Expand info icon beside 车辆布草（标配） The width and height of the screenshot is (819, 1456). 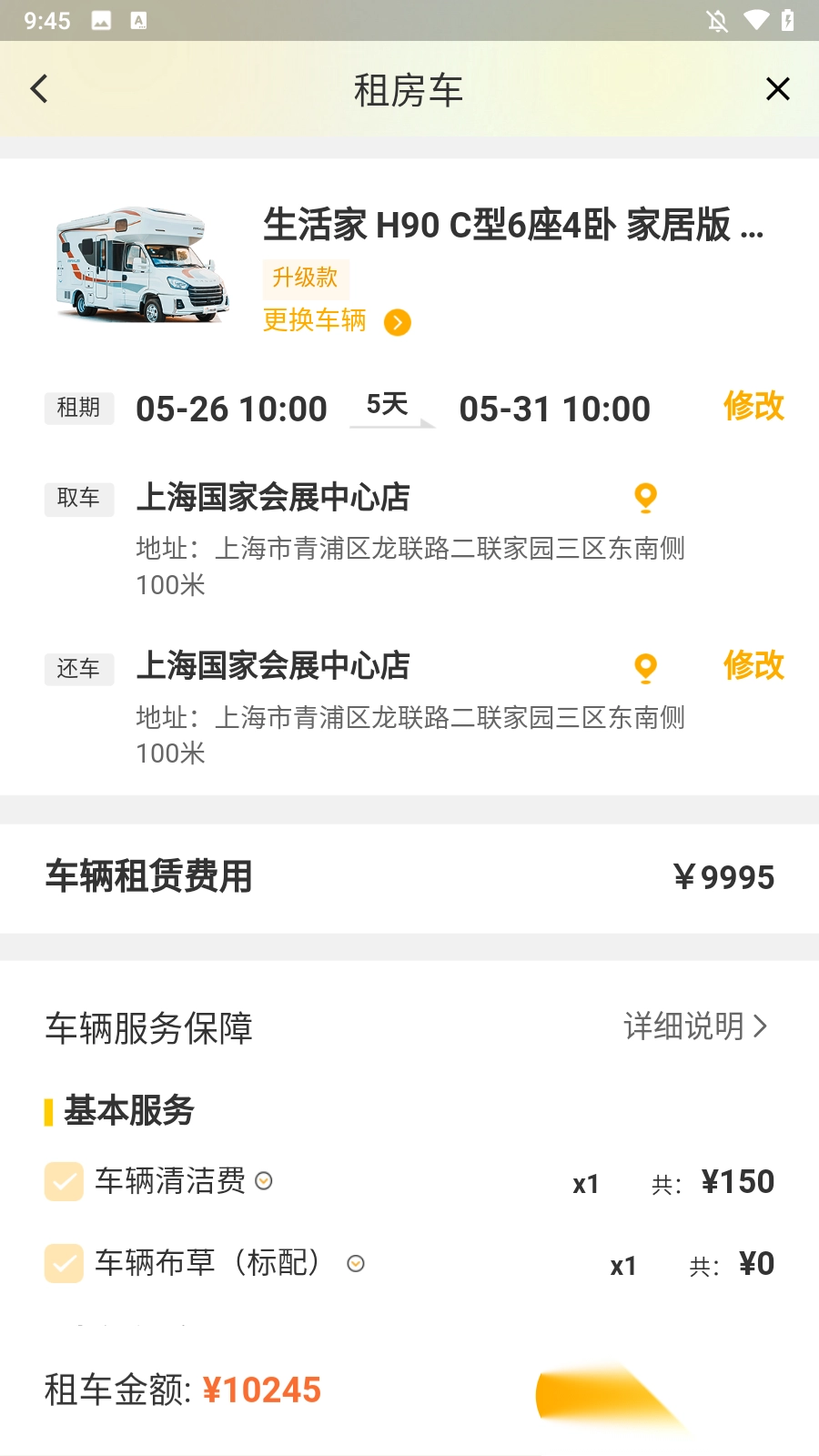tap(356, 1263)
